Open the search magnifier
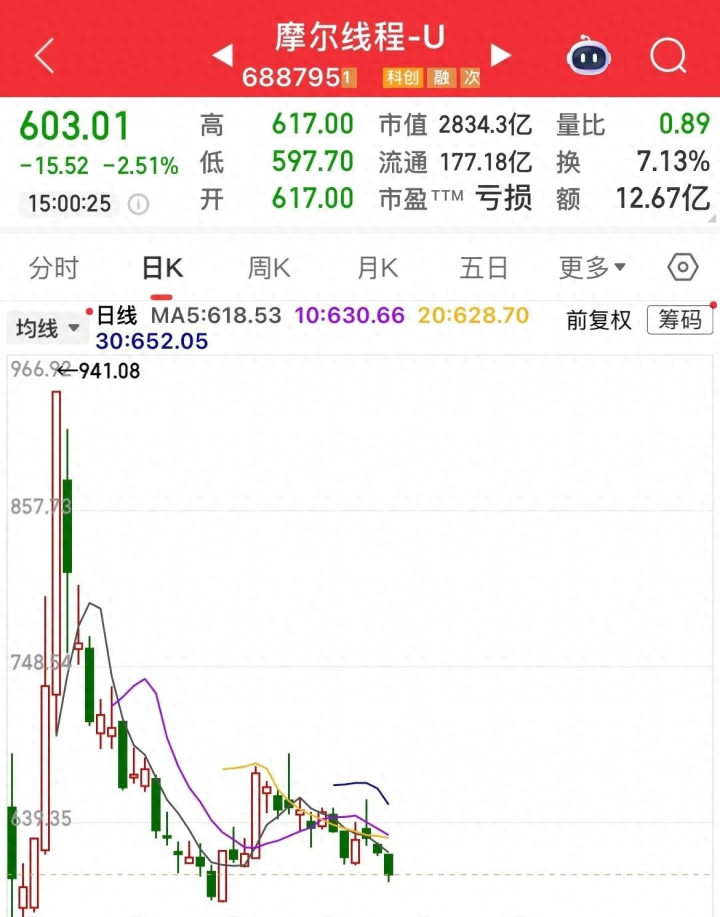Screen dimensions: 720x917 coord(668,56)
